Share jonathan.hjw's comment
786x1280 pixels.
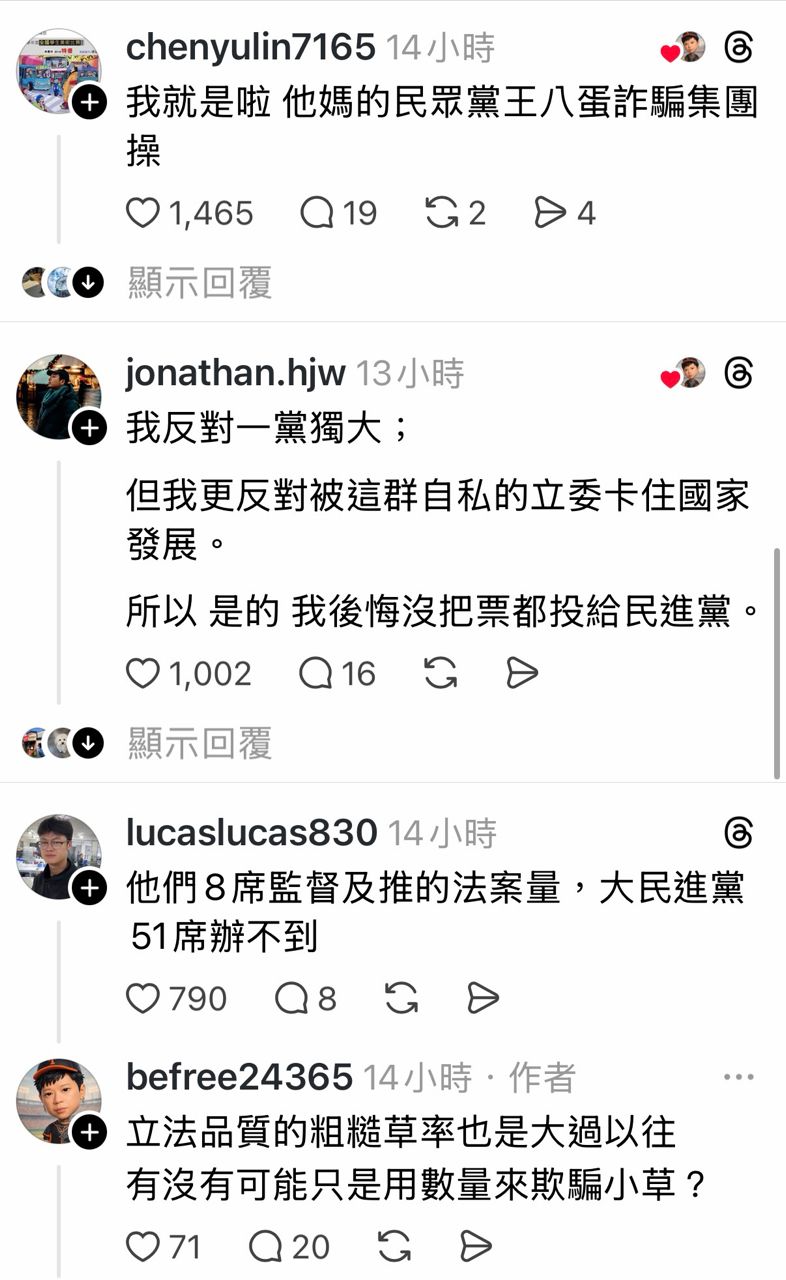pyautogui.click(x=522, y=674)
